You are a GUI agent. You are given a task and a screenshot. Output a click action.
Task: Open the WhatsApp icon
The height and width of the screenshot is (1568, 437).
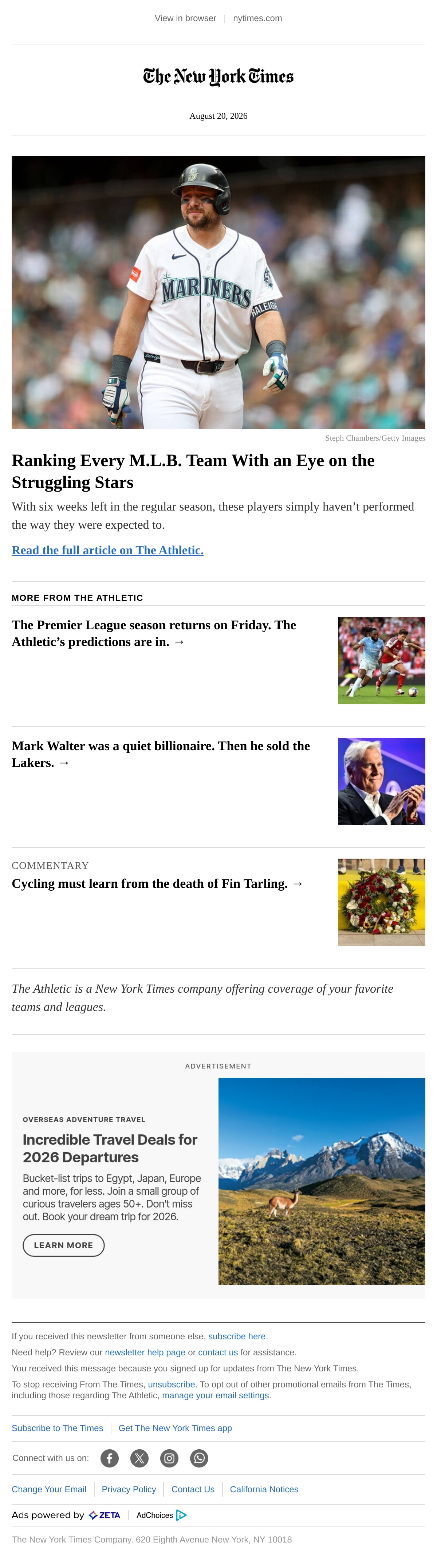pos(199,1458)
